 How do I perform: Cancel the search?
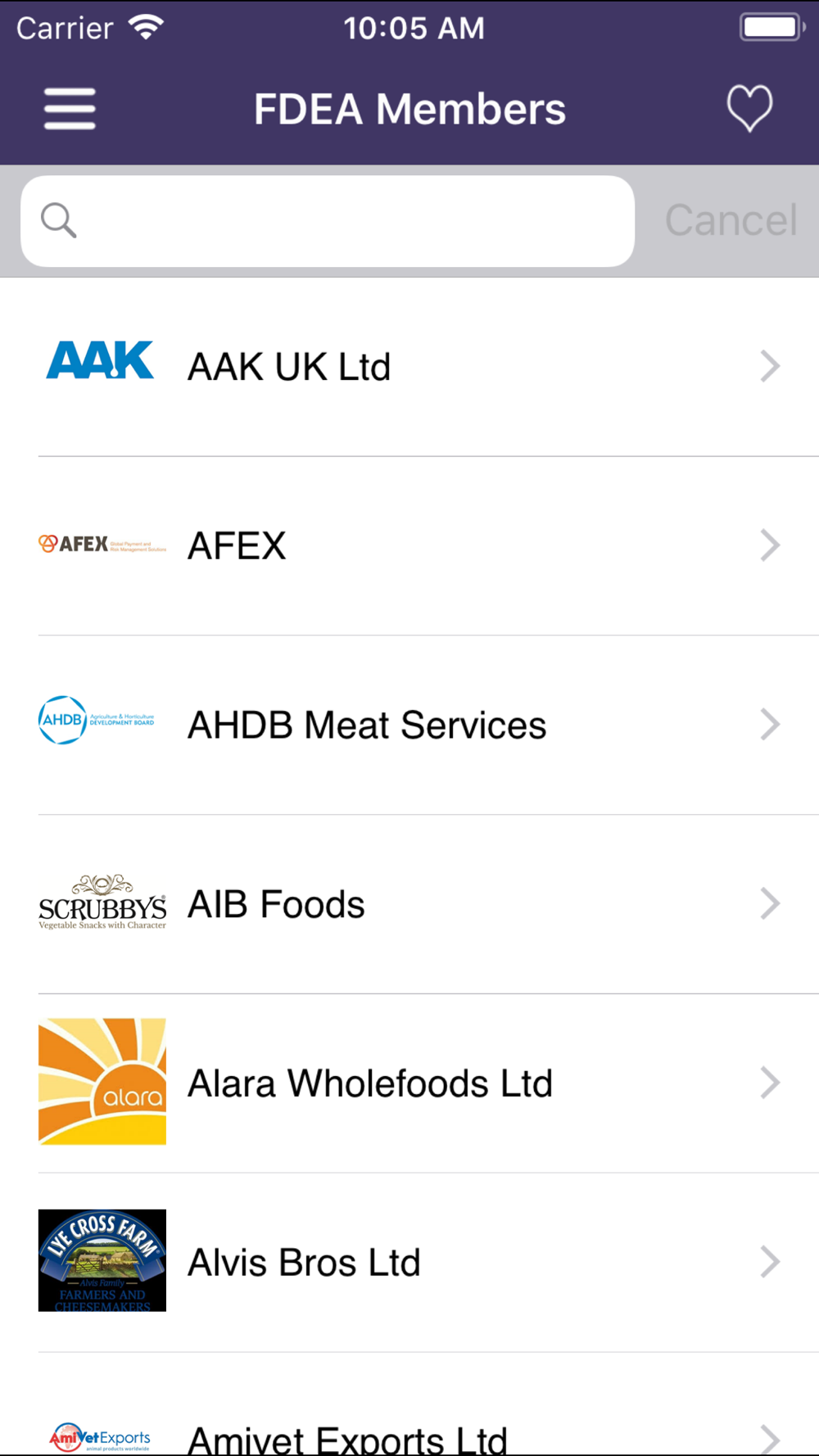pos(731,220)
